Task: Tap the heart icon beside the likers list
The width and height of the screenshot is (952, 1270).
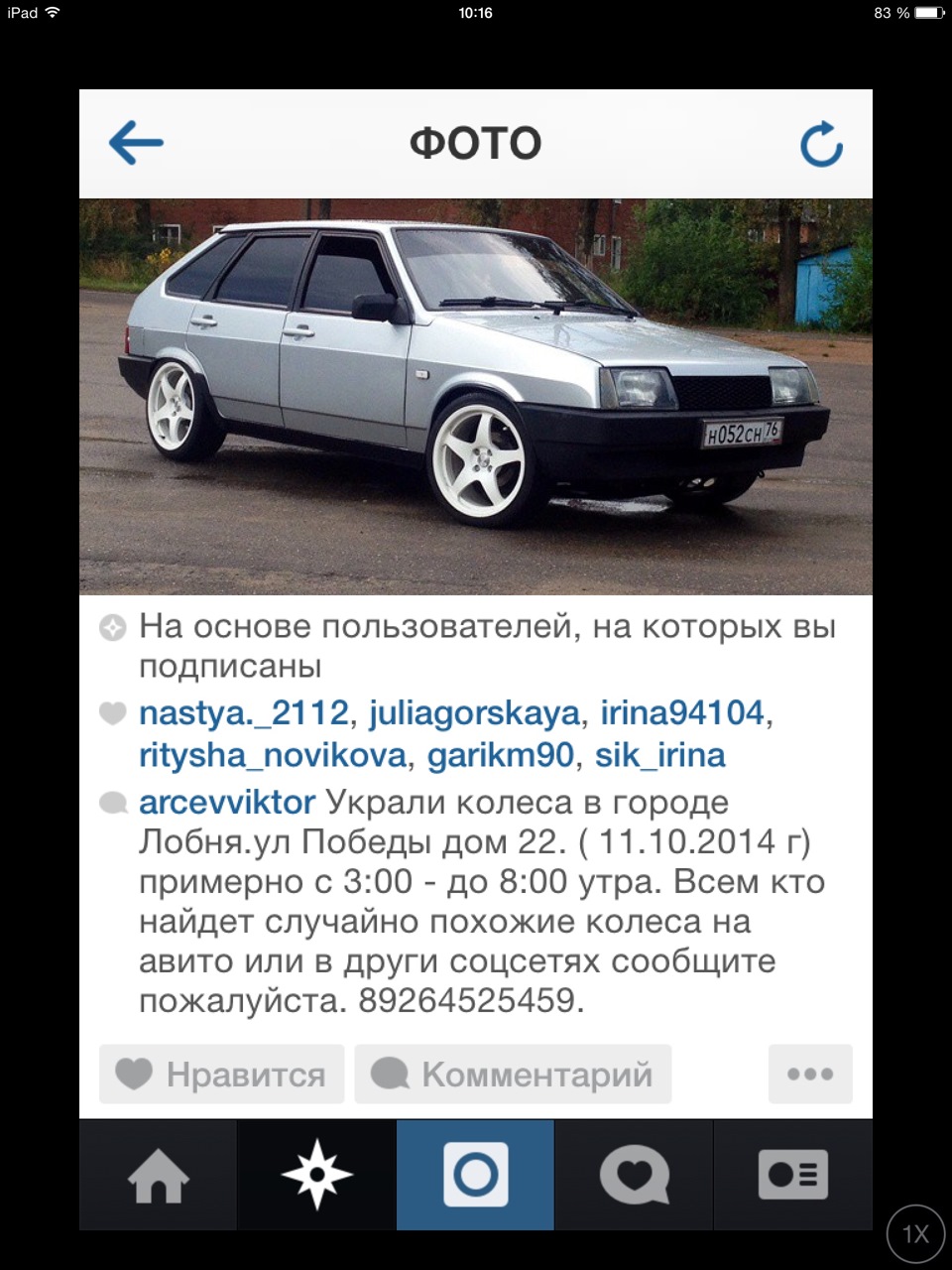Action: pos(111,712)
